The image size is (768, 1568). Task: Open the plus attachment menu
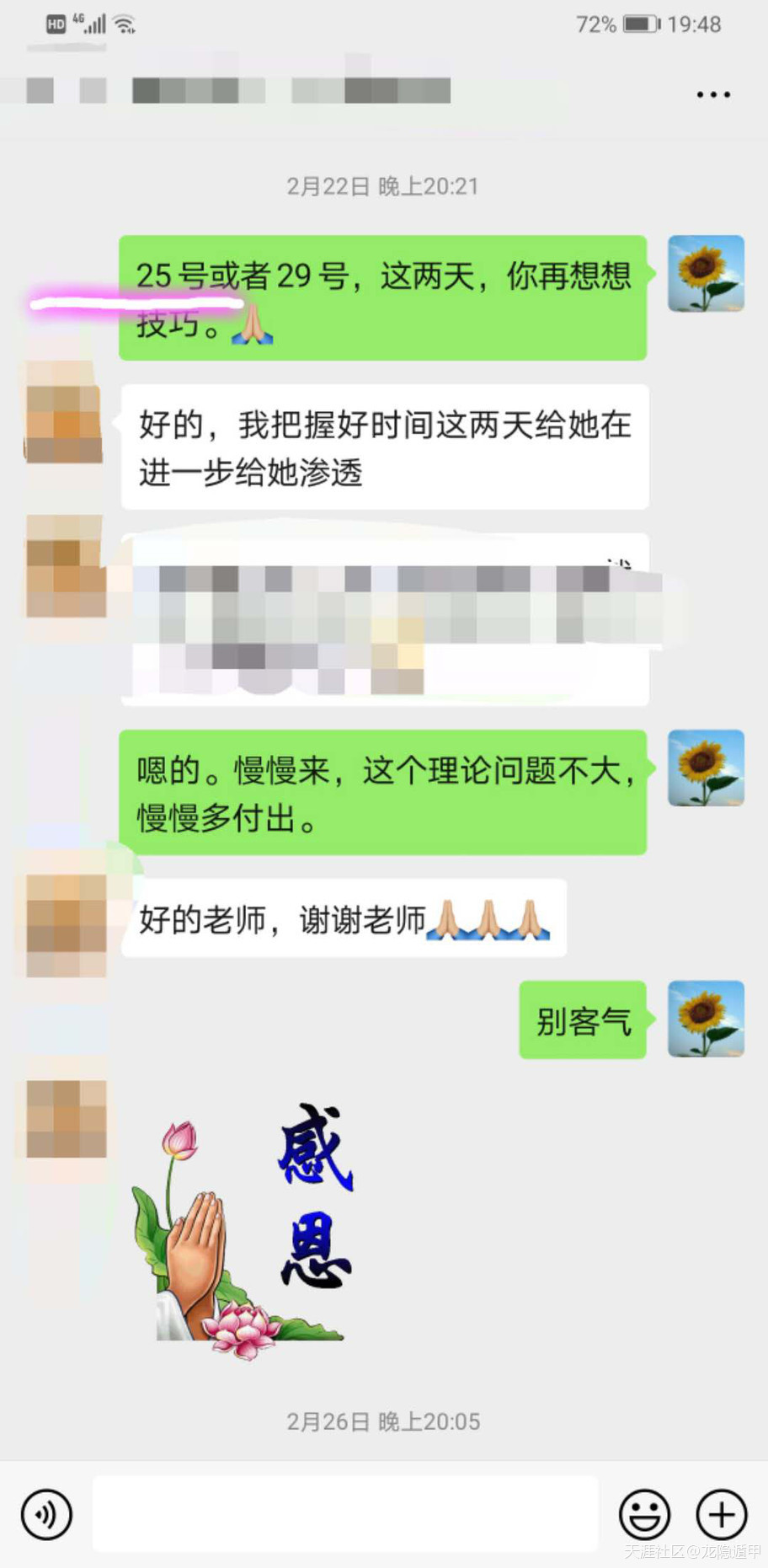coord(721,1514)
